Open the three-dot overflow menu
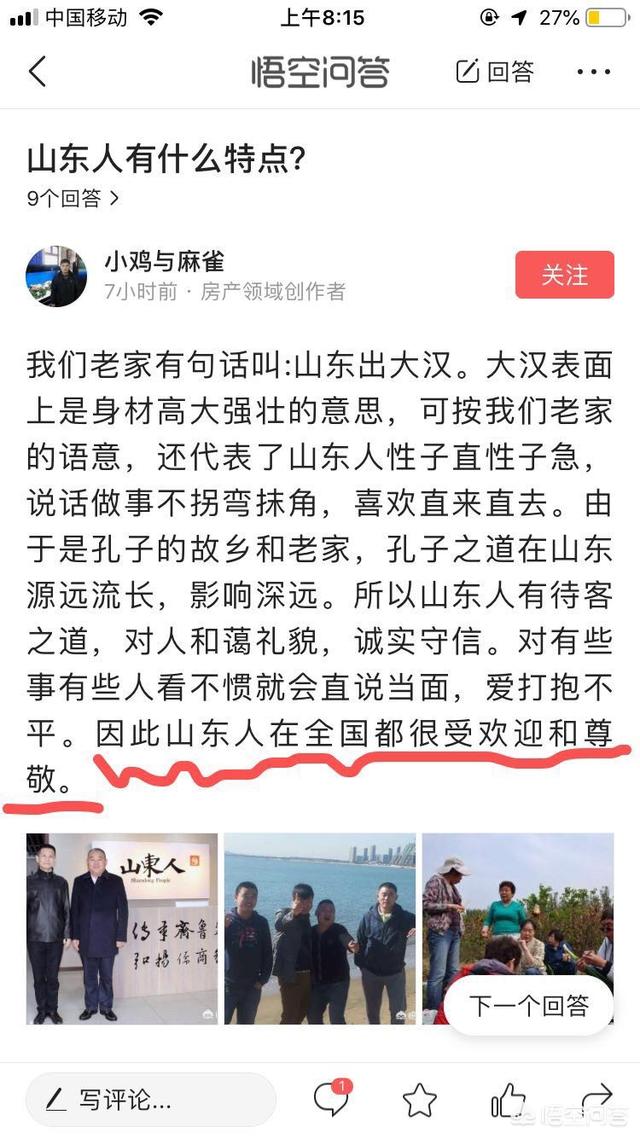The image size is (640, 1138). tap(593, 72)
